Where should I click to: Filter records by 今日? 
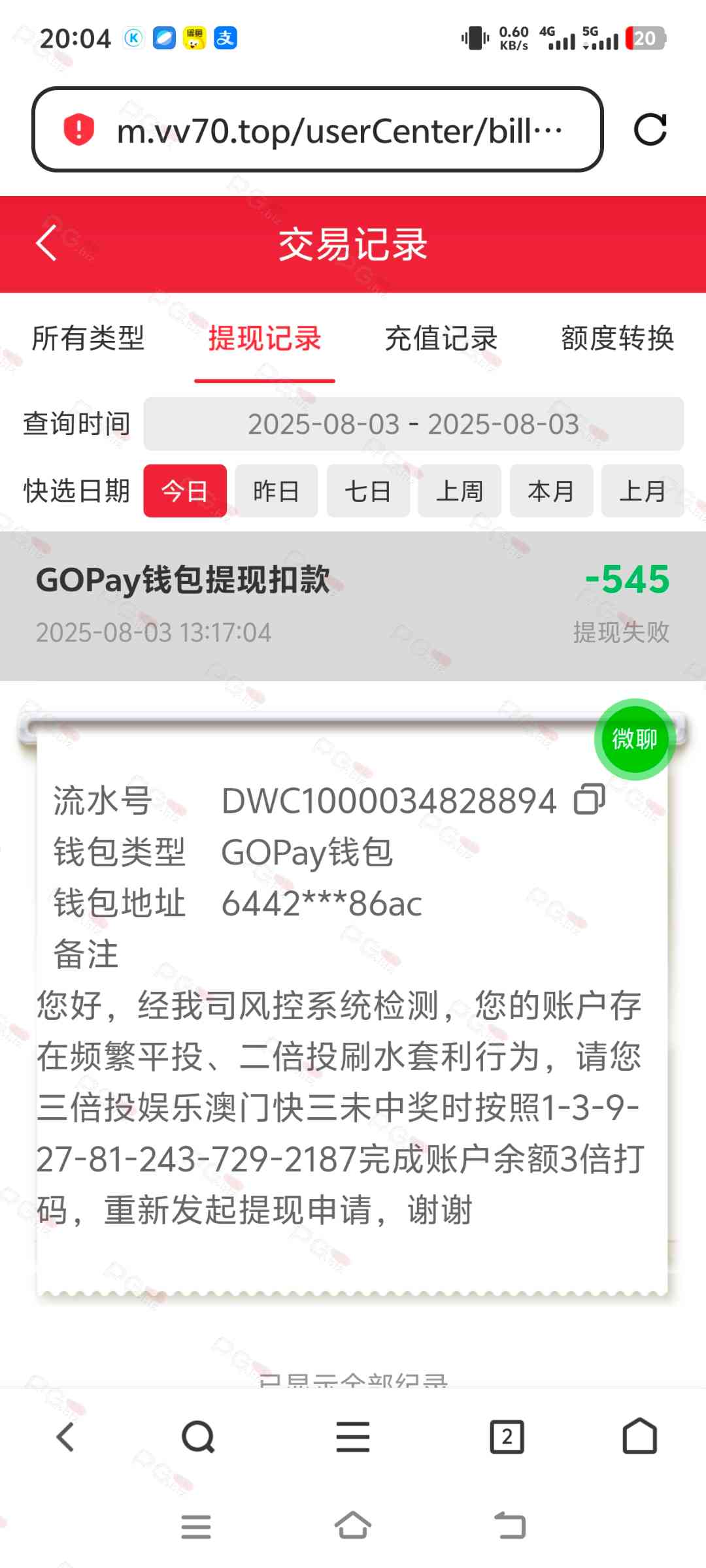[185, 491]
